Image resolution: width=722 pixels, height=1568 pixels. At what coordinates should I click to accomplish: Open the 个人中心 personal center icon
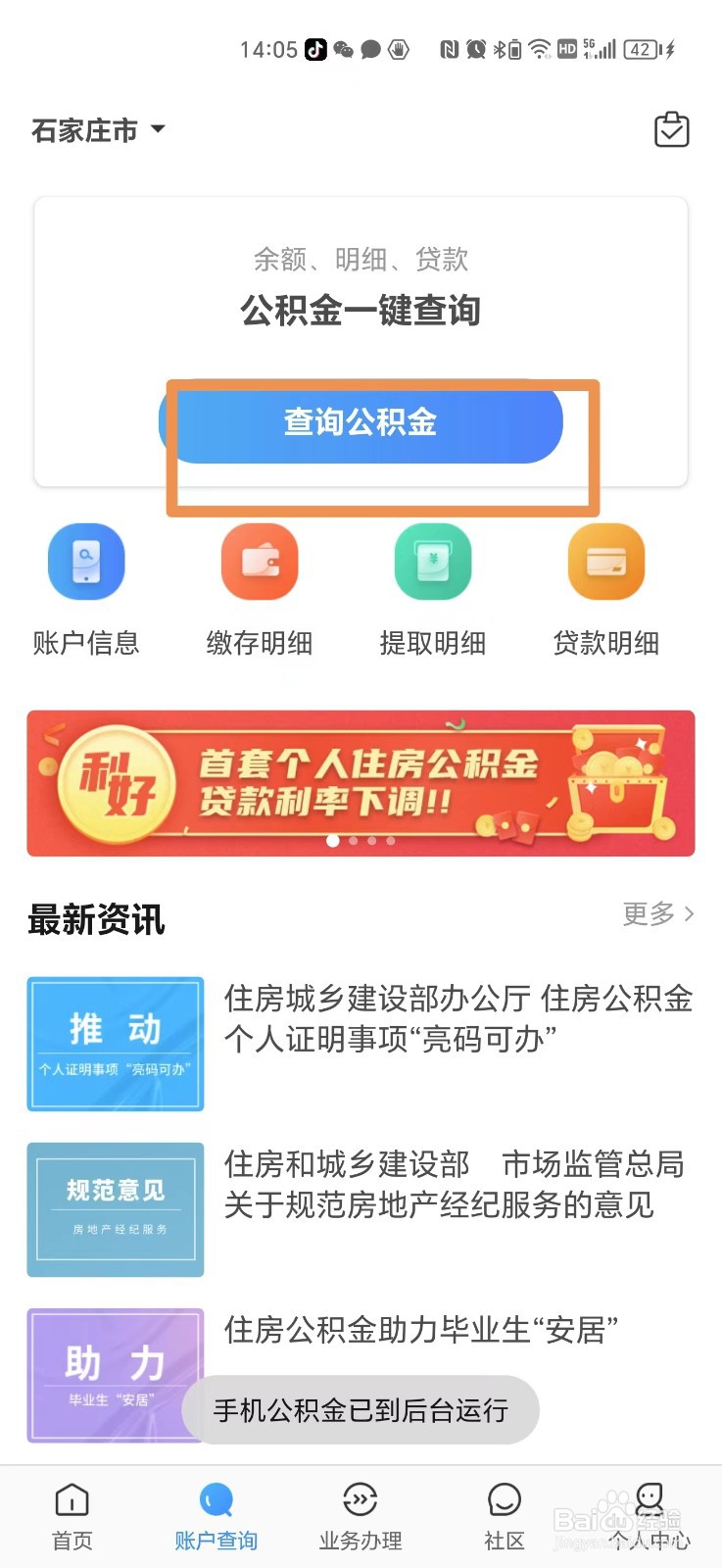point(649,1499)
